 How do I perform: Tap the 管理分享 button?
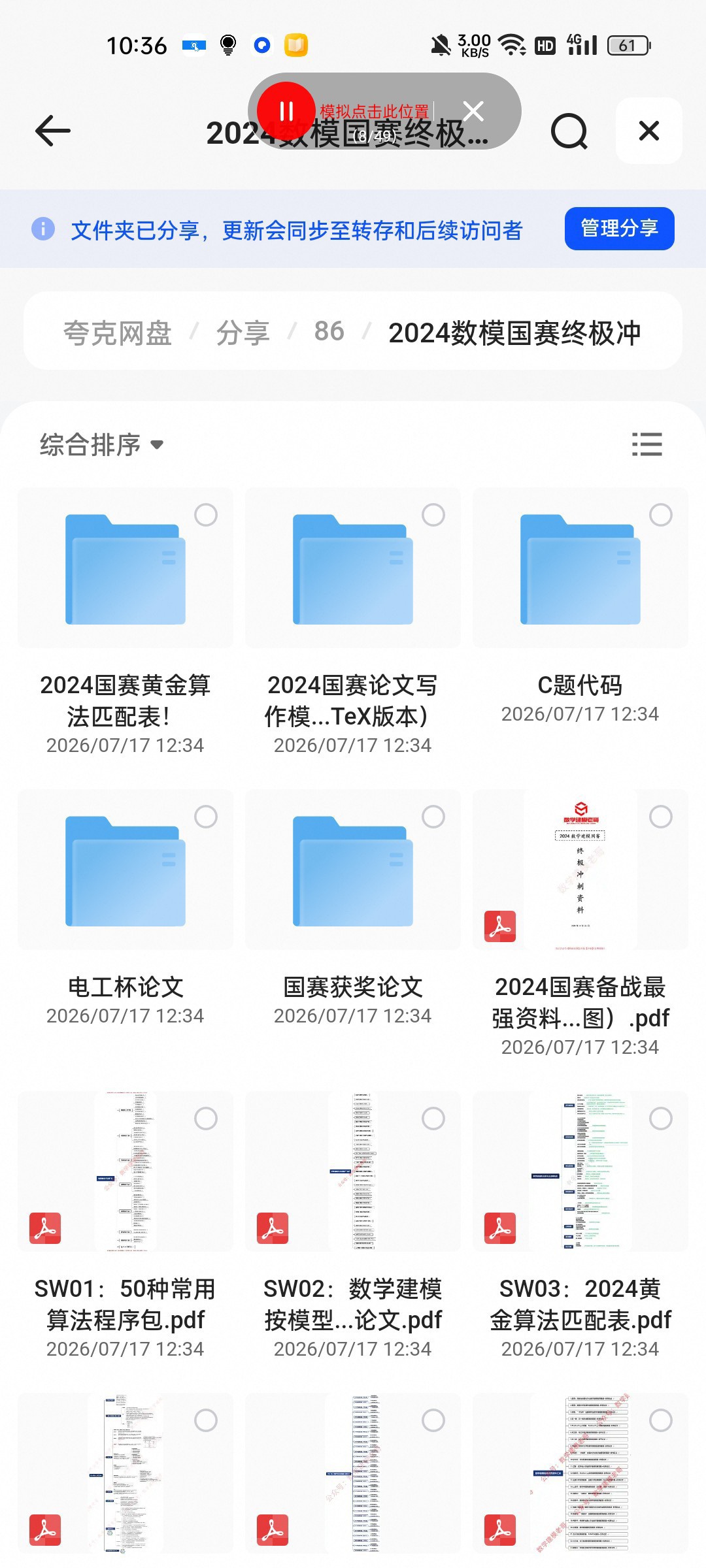619,229
